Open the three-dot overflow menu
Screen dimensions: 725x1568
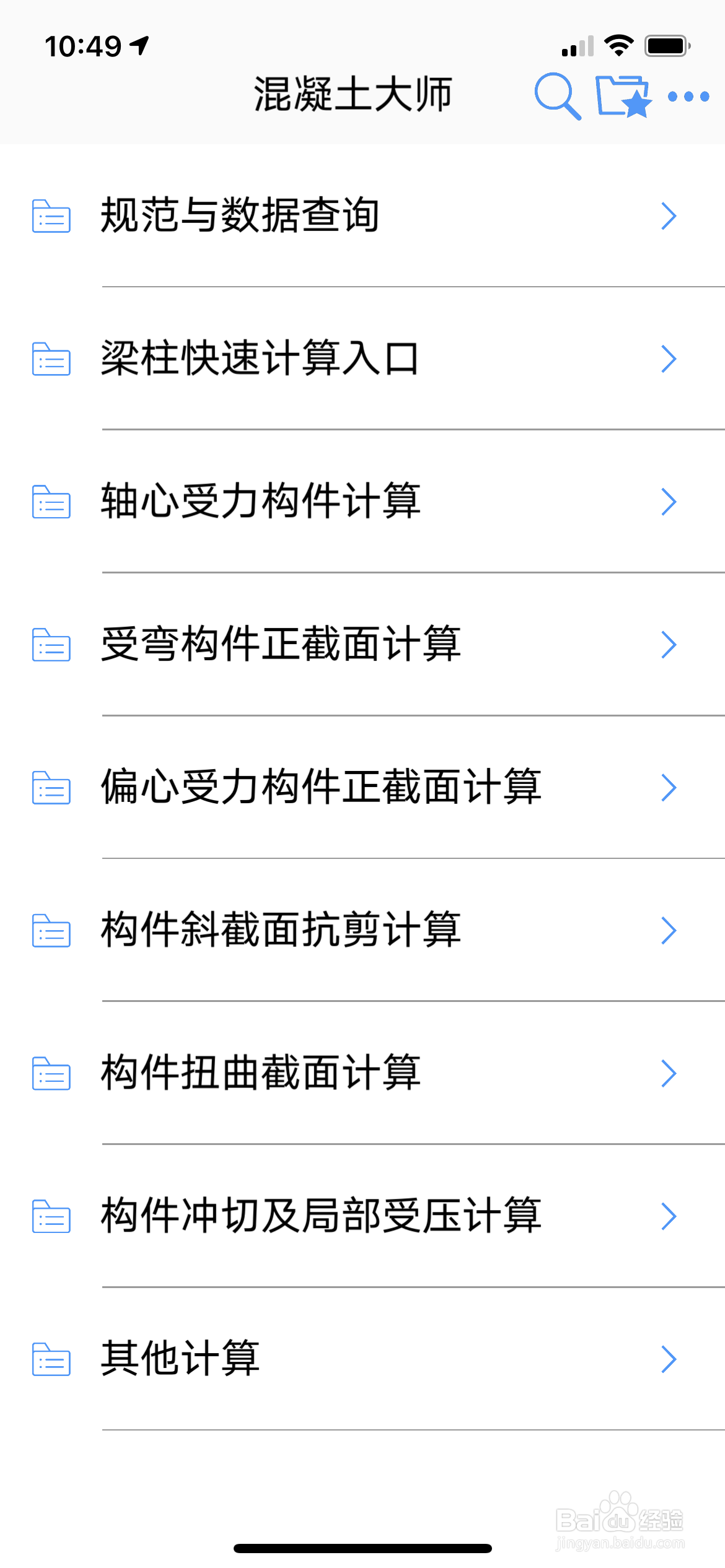[x=688, y=97]
